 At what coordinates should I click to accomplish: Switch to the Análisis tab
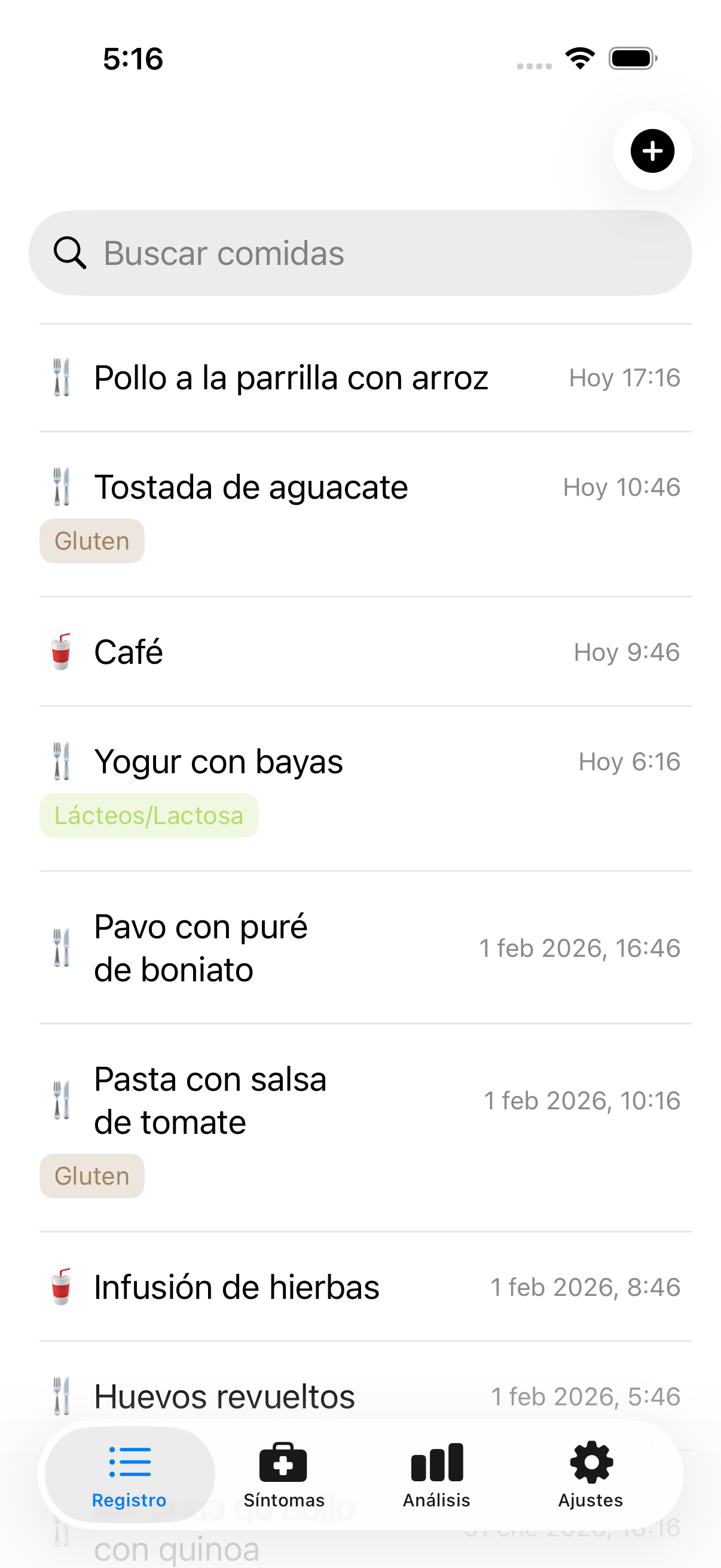point(437,1479)
